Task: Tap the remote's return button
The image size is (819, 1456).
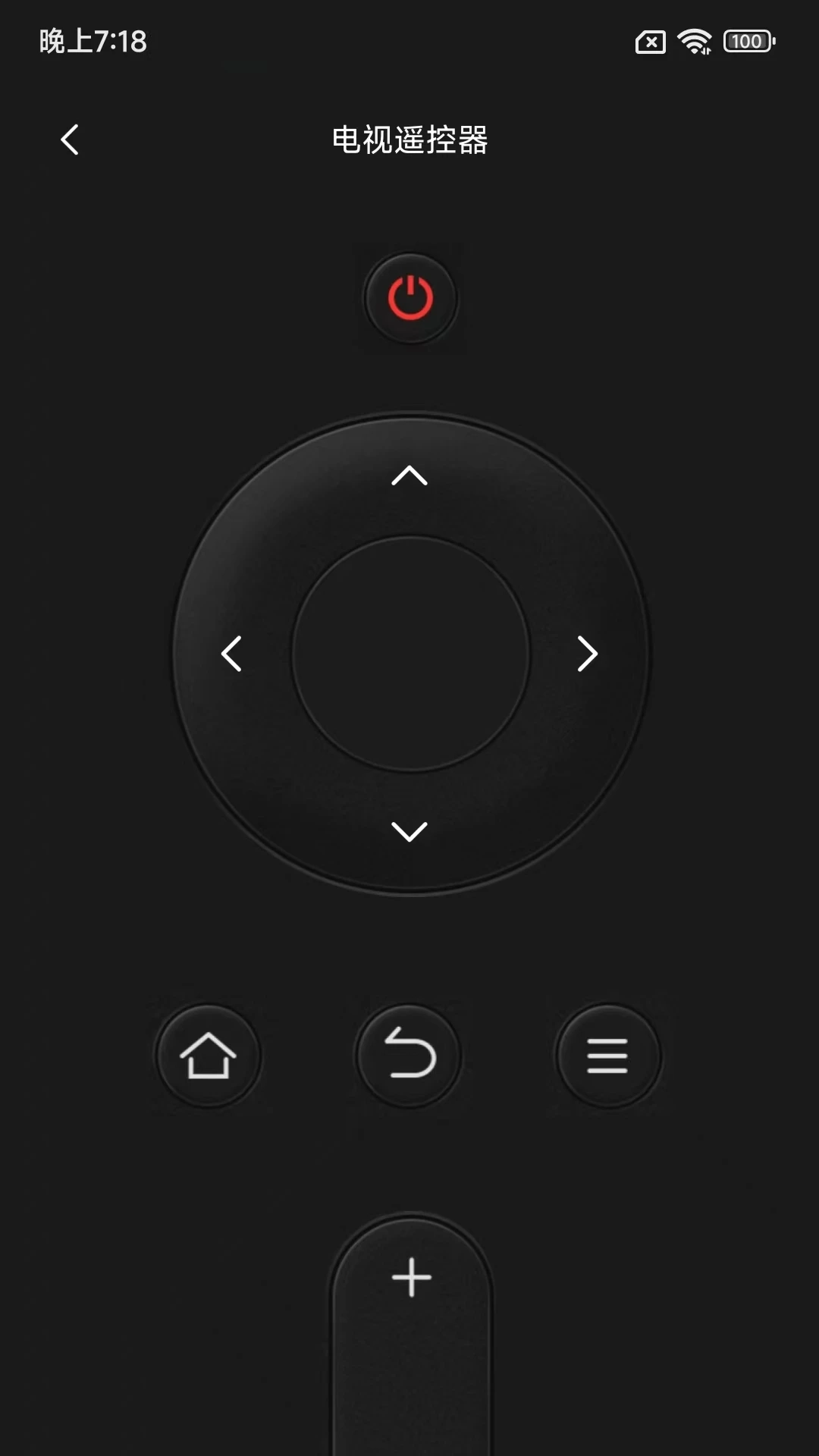Action: pyautogui.click(x=409, y=1056)
